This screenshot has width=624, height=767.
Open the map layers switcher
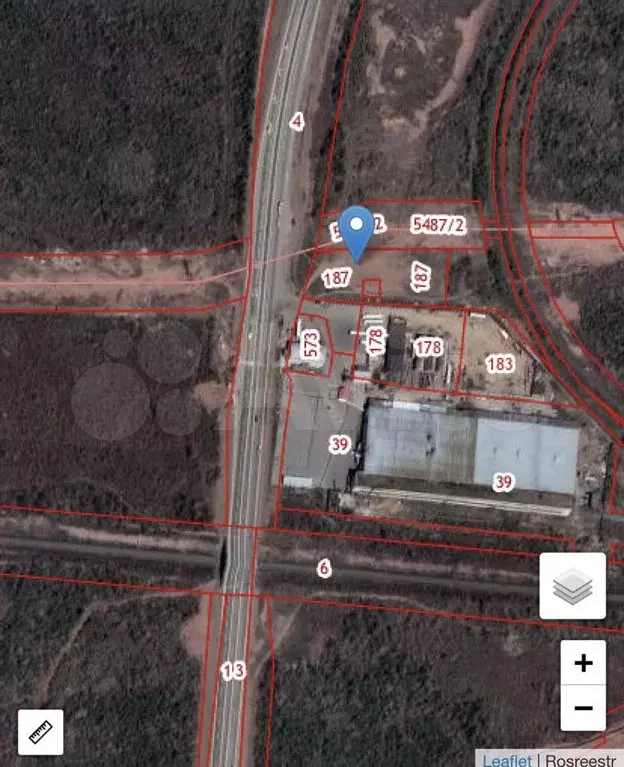[573, 586]
